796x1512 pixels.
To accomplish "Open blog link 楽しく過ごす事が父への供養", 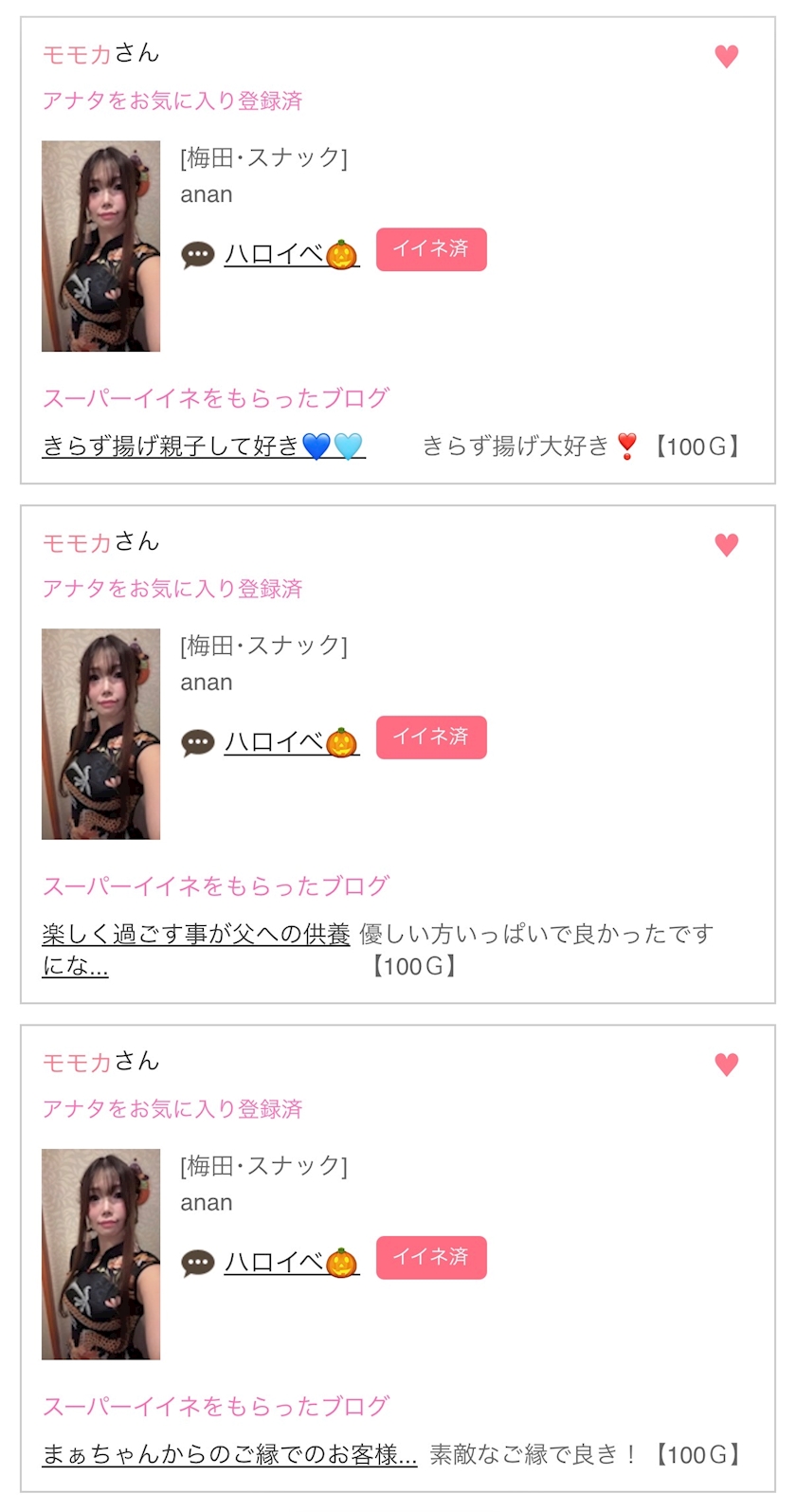I will pos(196,950).
